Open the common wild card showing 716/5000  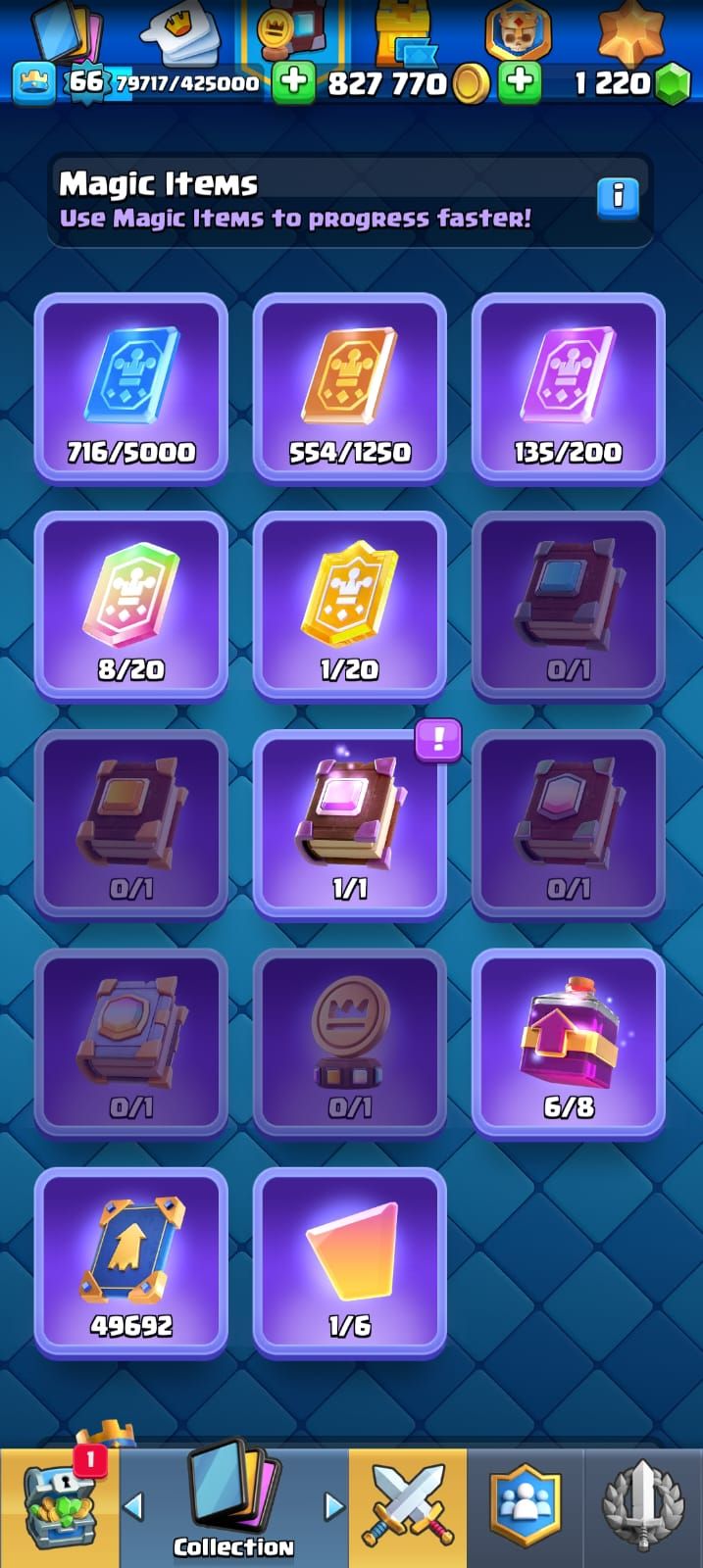coord(131,388)
